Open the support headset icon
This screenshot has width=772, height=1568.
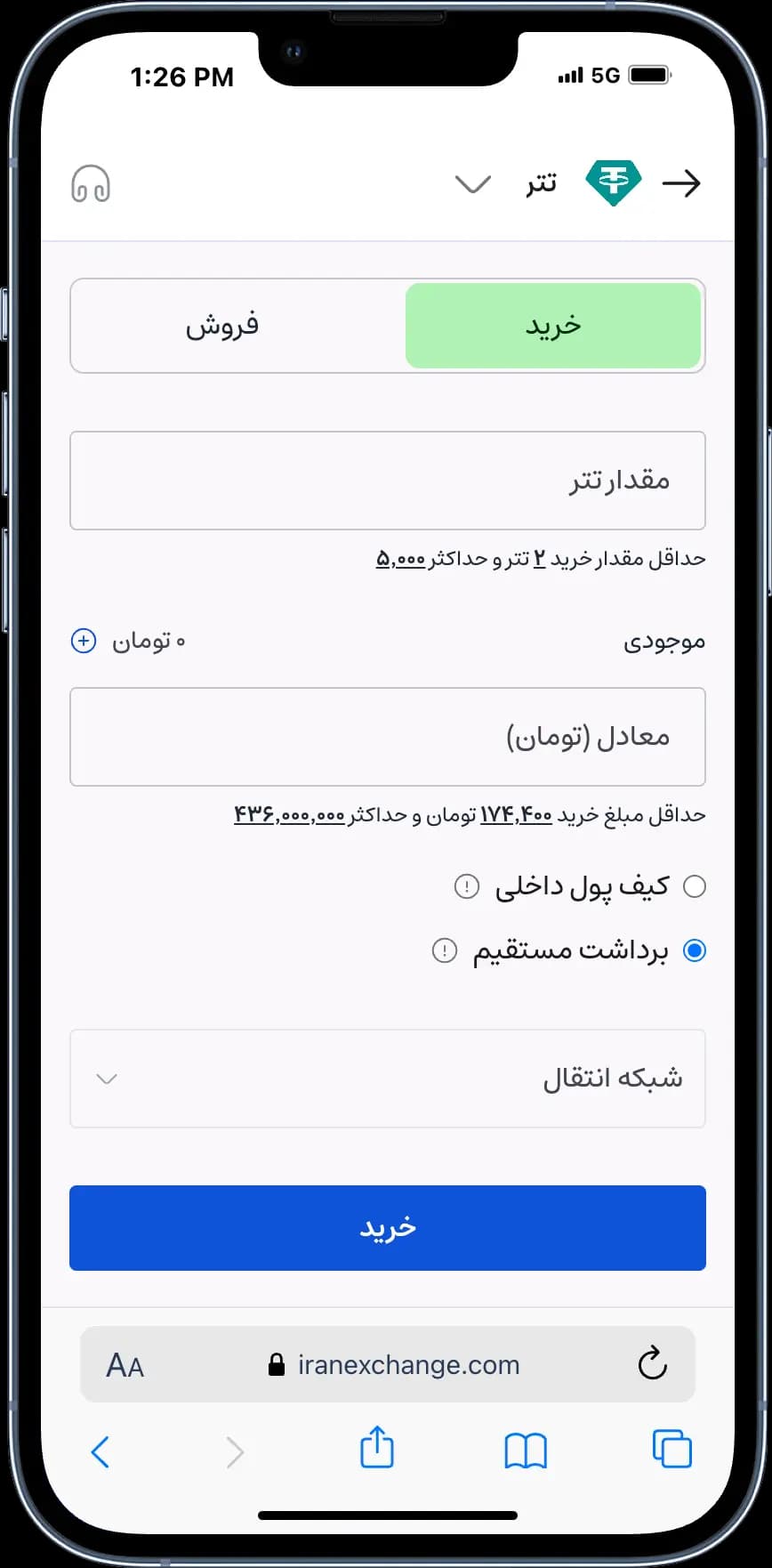[91, 184]
